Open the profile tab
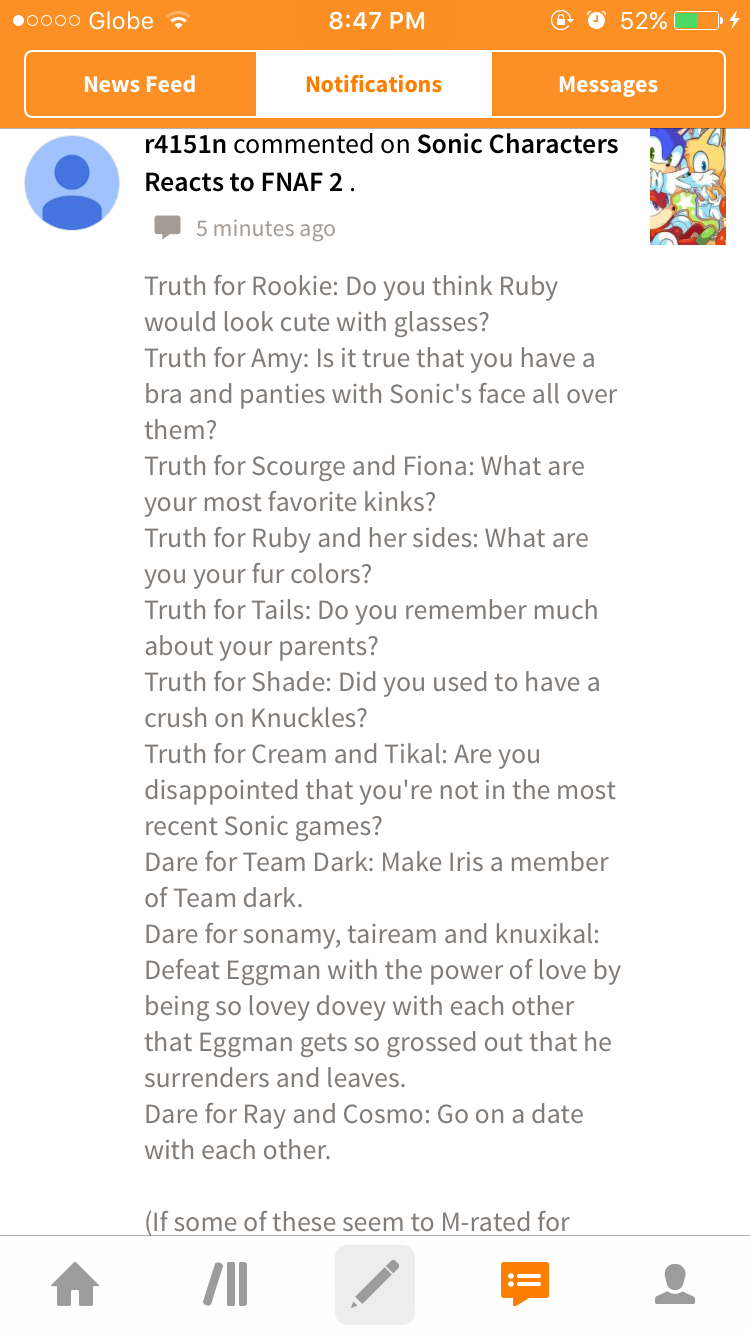The image size is (750, 1334). pyautogui.click(x=675, y=1284)
